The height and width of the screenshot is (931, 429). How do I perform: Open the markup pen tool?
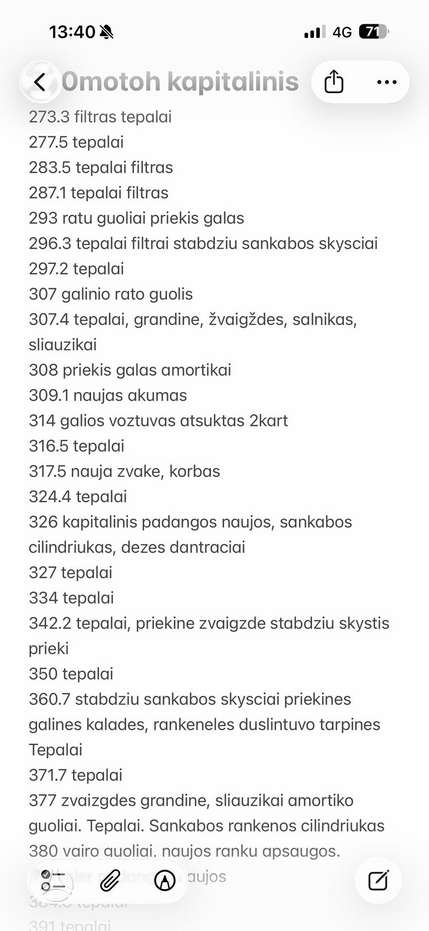coord(164,881)
